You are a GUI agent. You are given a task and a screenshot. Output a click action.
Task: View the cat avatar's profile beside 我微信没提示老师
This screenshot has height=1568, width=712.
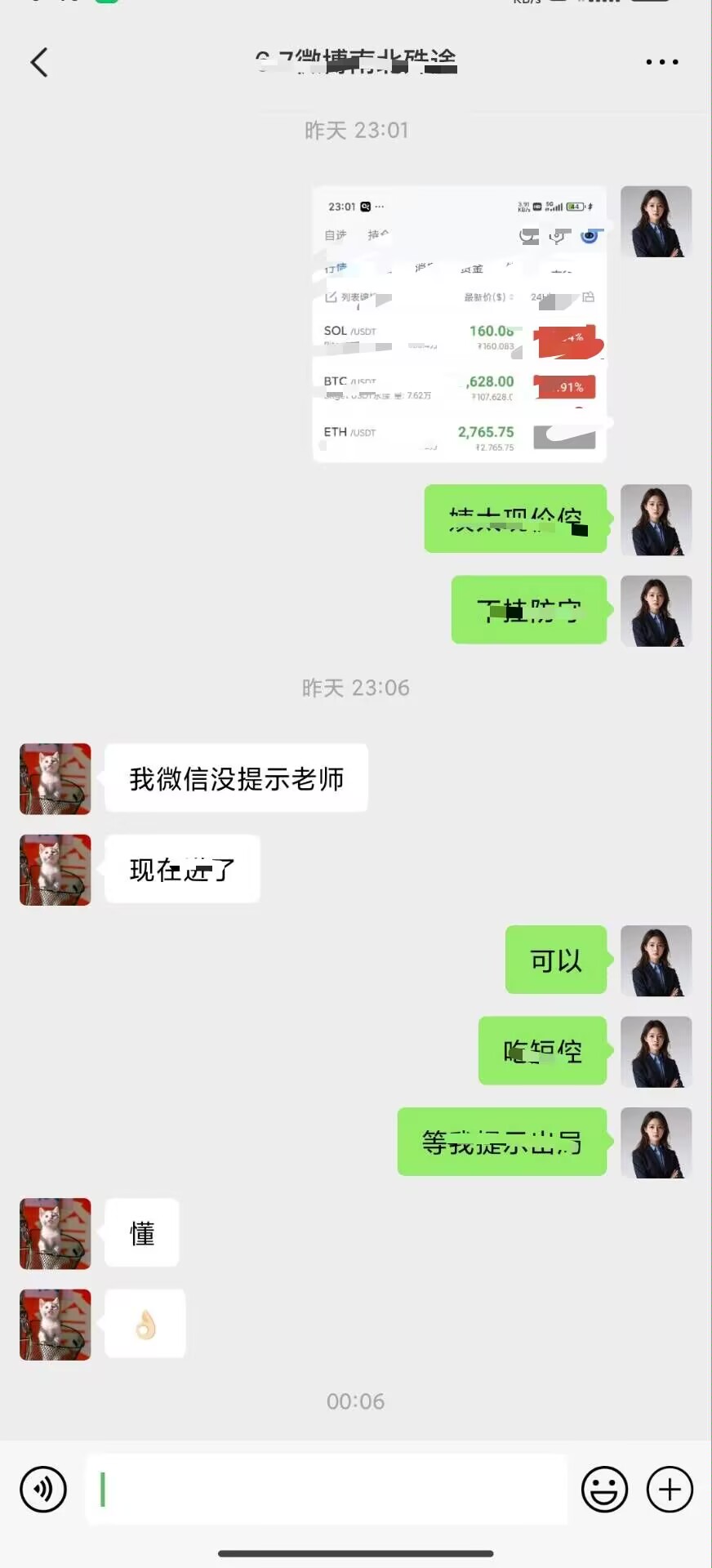click(55, 778)
